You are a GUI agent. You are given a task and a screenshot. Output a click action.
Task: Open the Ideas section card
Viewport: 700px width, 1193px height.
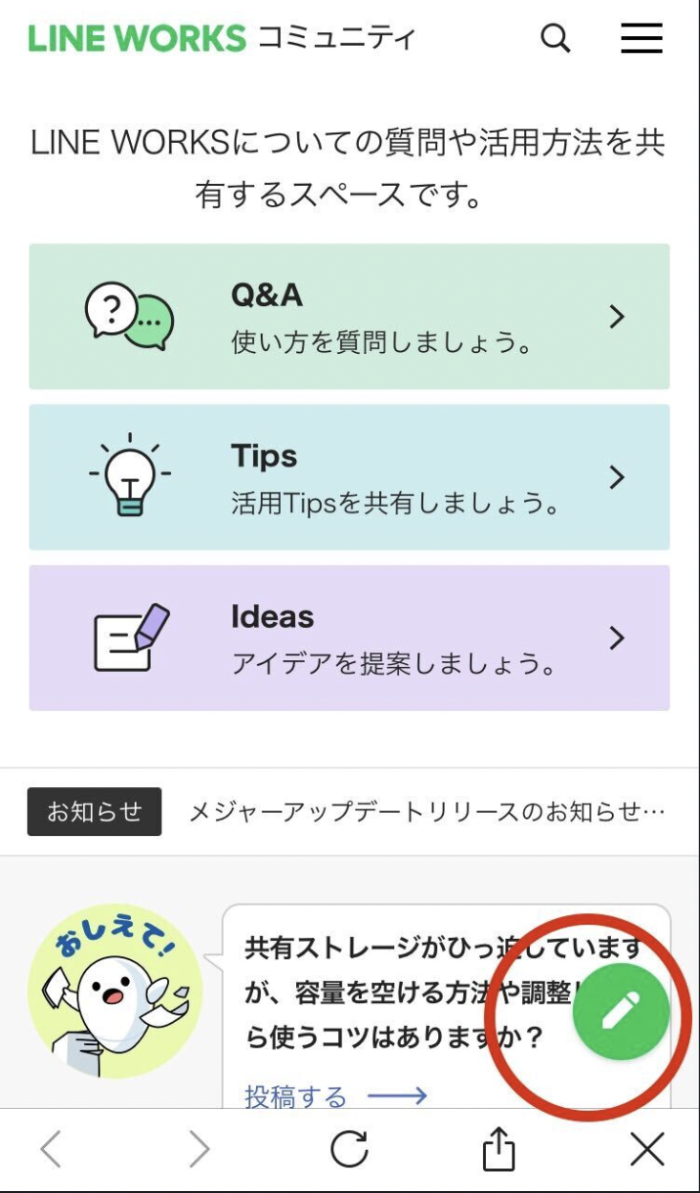coord(349,638)
